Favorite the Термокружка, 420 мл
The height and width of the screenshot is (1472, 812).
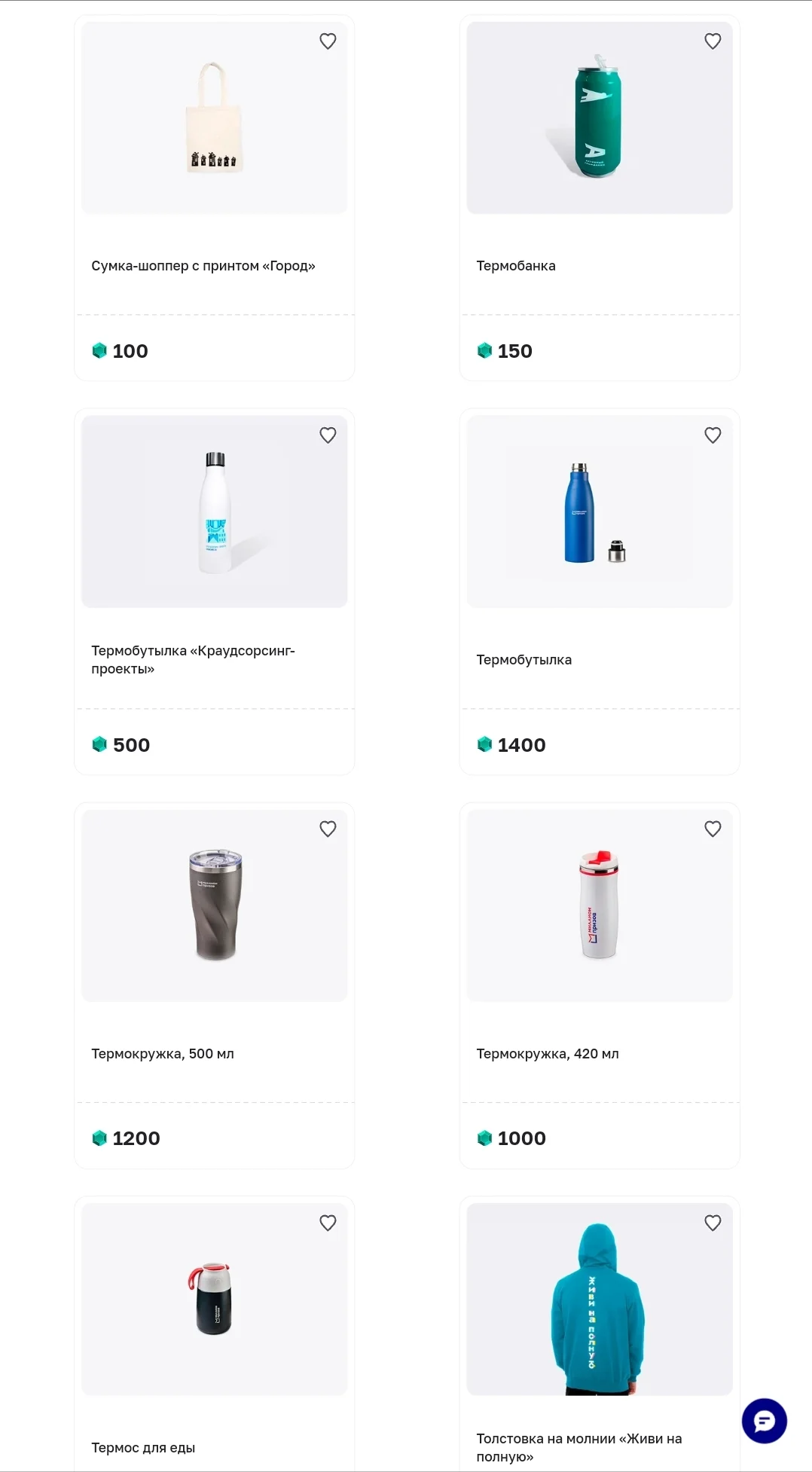[713, 829]
